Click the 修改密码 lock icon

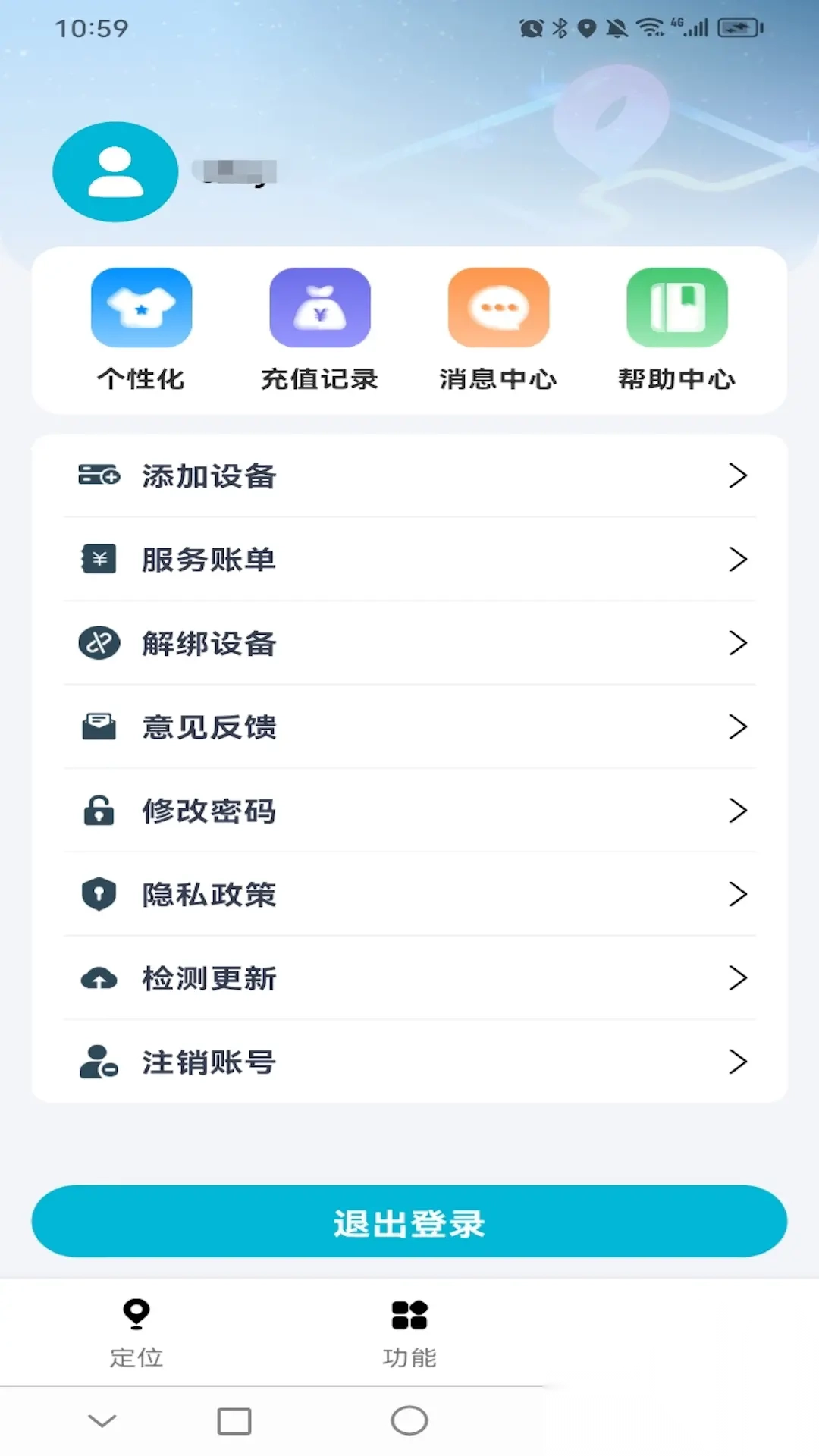[98, 811]
